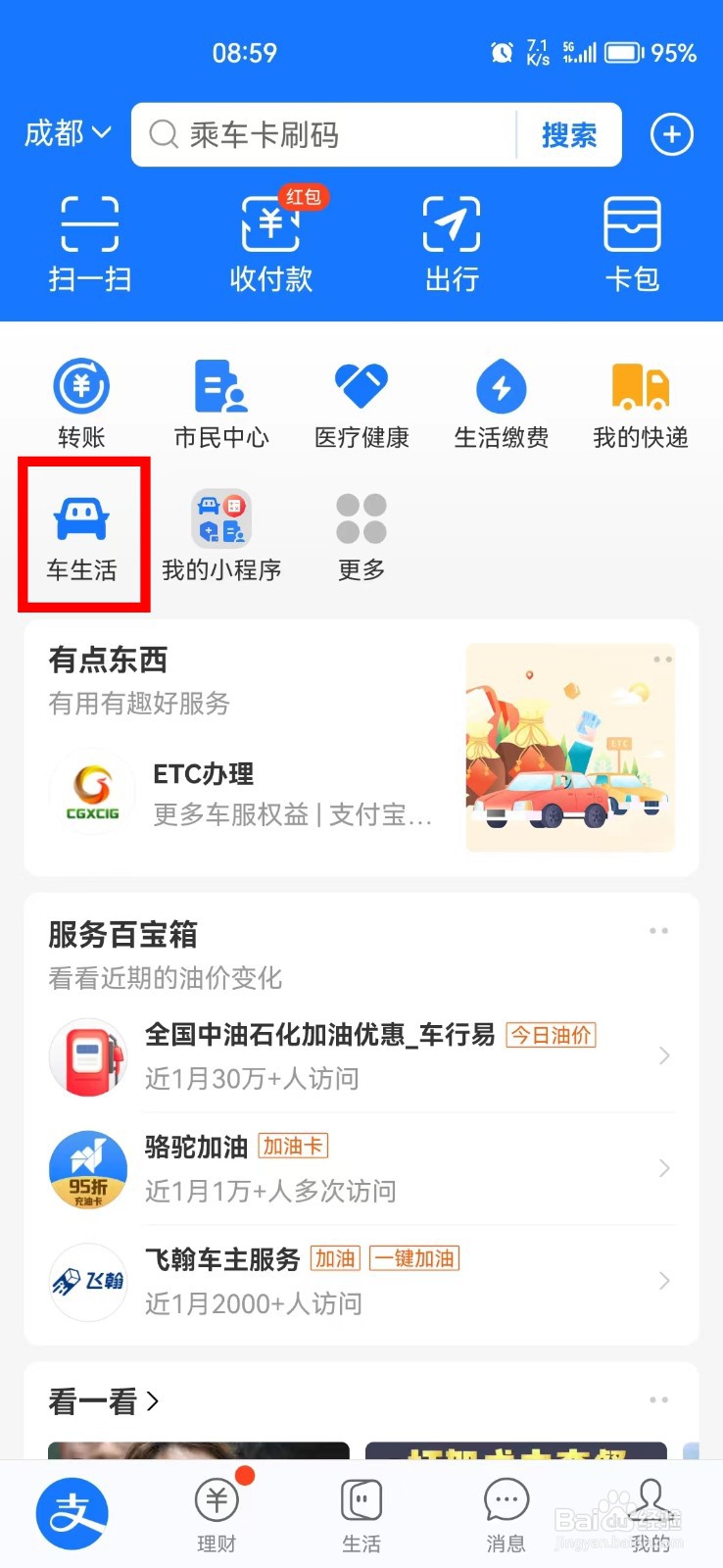Open the 卡包 card wallet icon
The width and height of the screenshot is (723, 1568).
632,240
